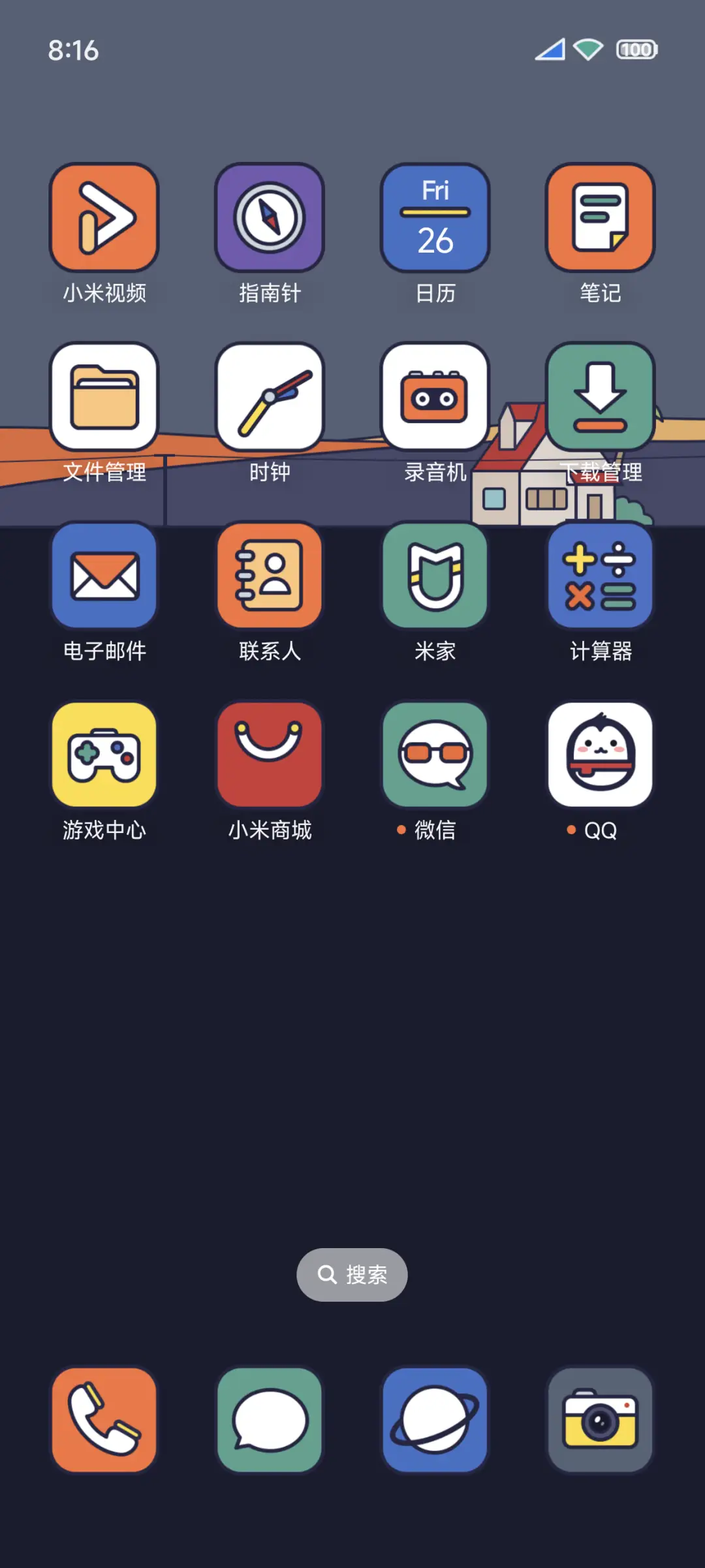Open the 电子邮件 email app
The image size is (705, 1568).
tap(104, 574)
